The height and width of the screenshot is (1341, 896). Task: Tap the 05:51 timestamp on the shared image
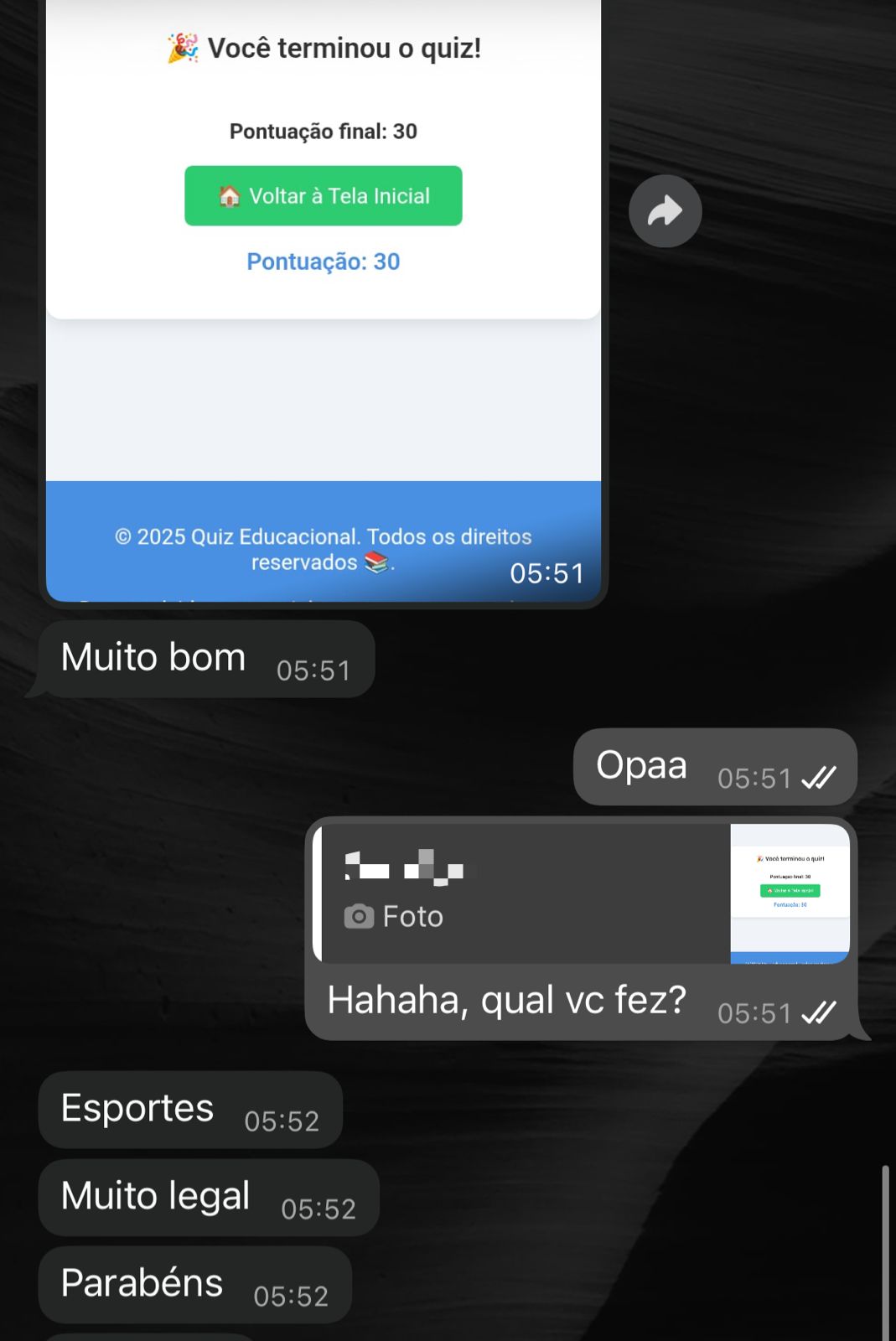[549, 573]
